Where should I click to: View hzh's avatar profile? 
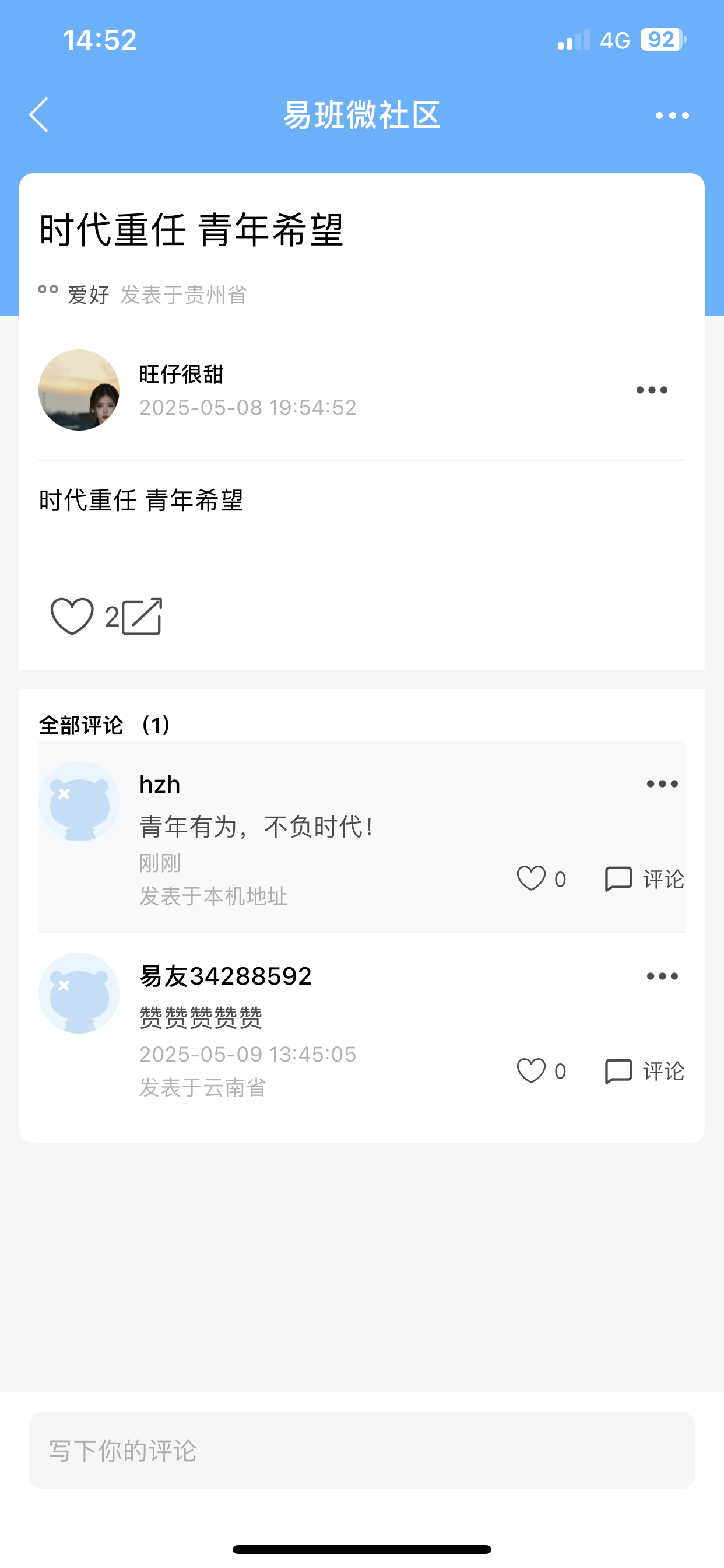click(x=79, y=801)
